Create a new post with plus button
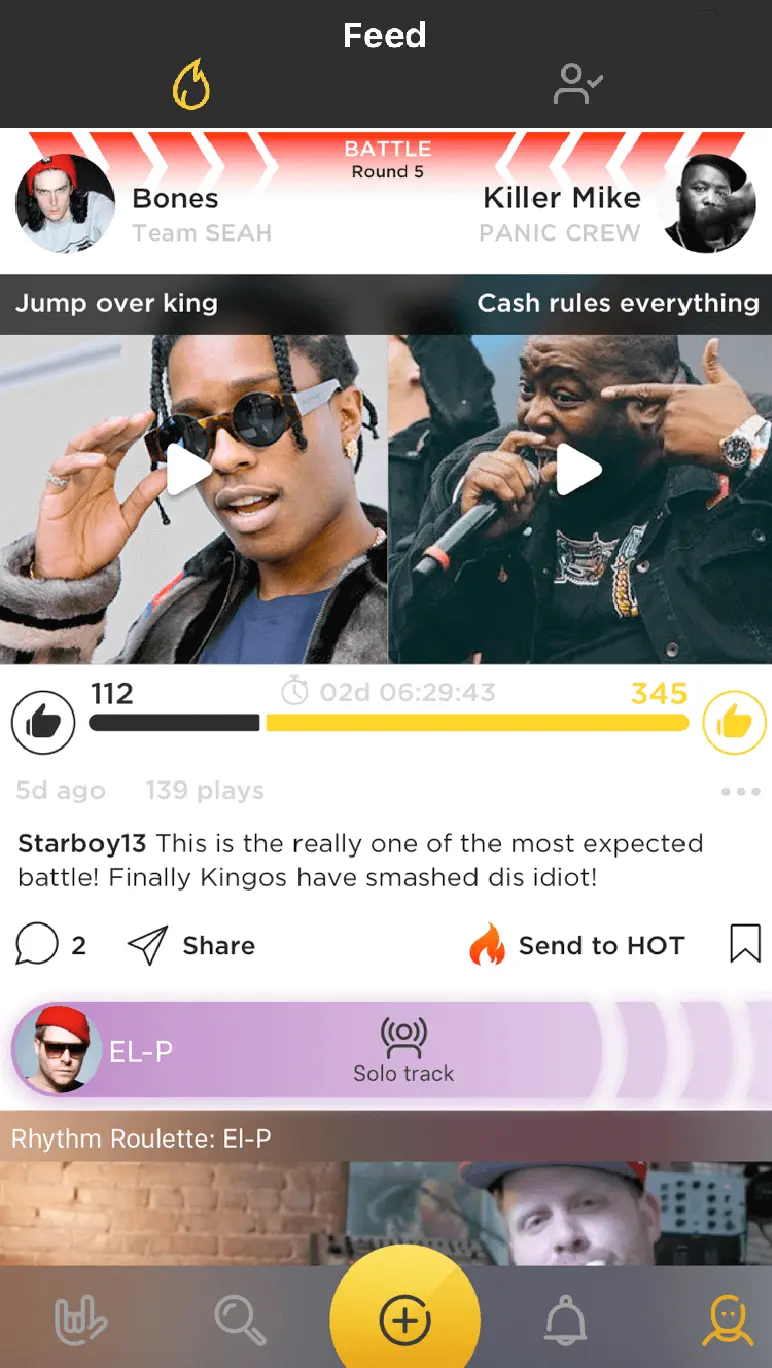772x1368 pixels. (x=405, y=1322)
